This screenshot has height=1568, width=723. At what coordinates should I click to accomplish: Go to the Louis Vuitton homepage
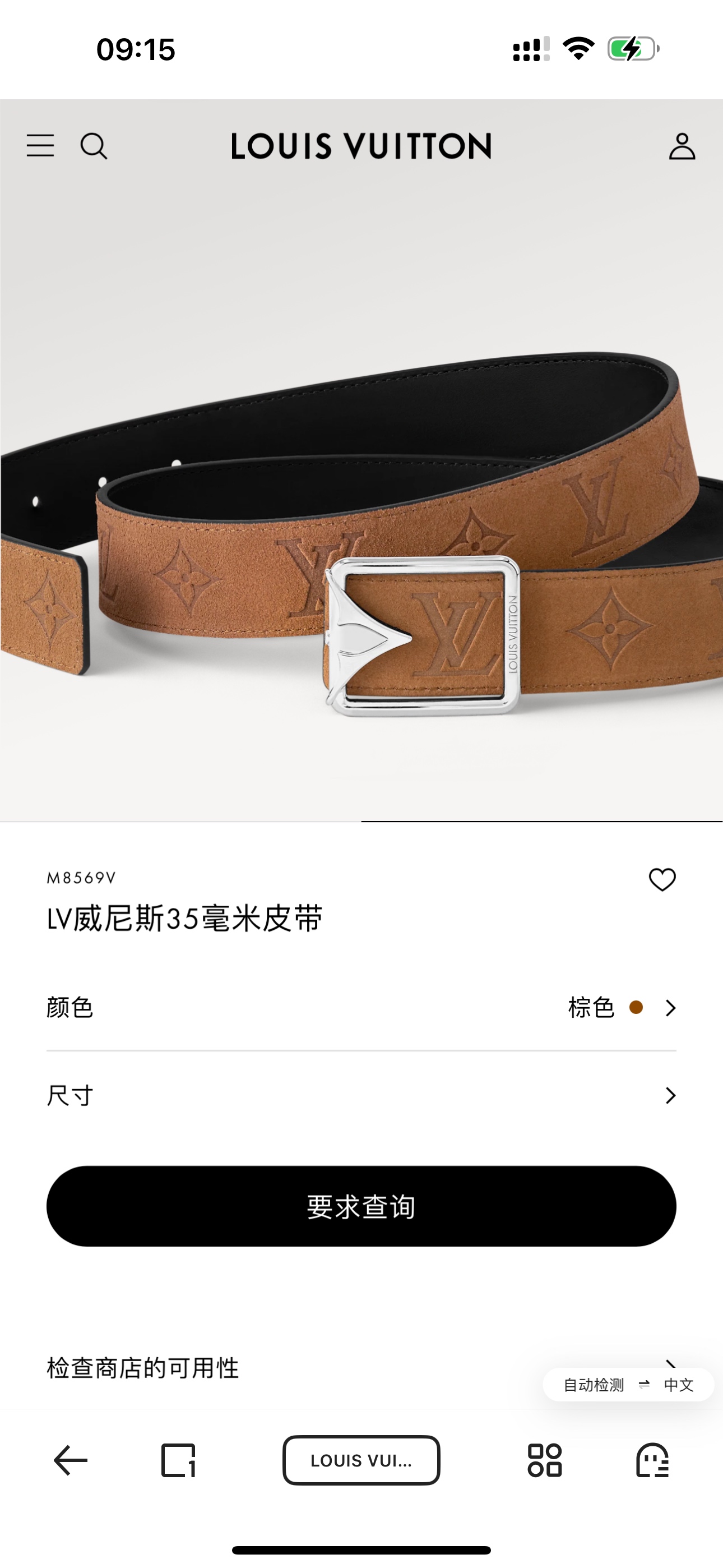[361, 146]
